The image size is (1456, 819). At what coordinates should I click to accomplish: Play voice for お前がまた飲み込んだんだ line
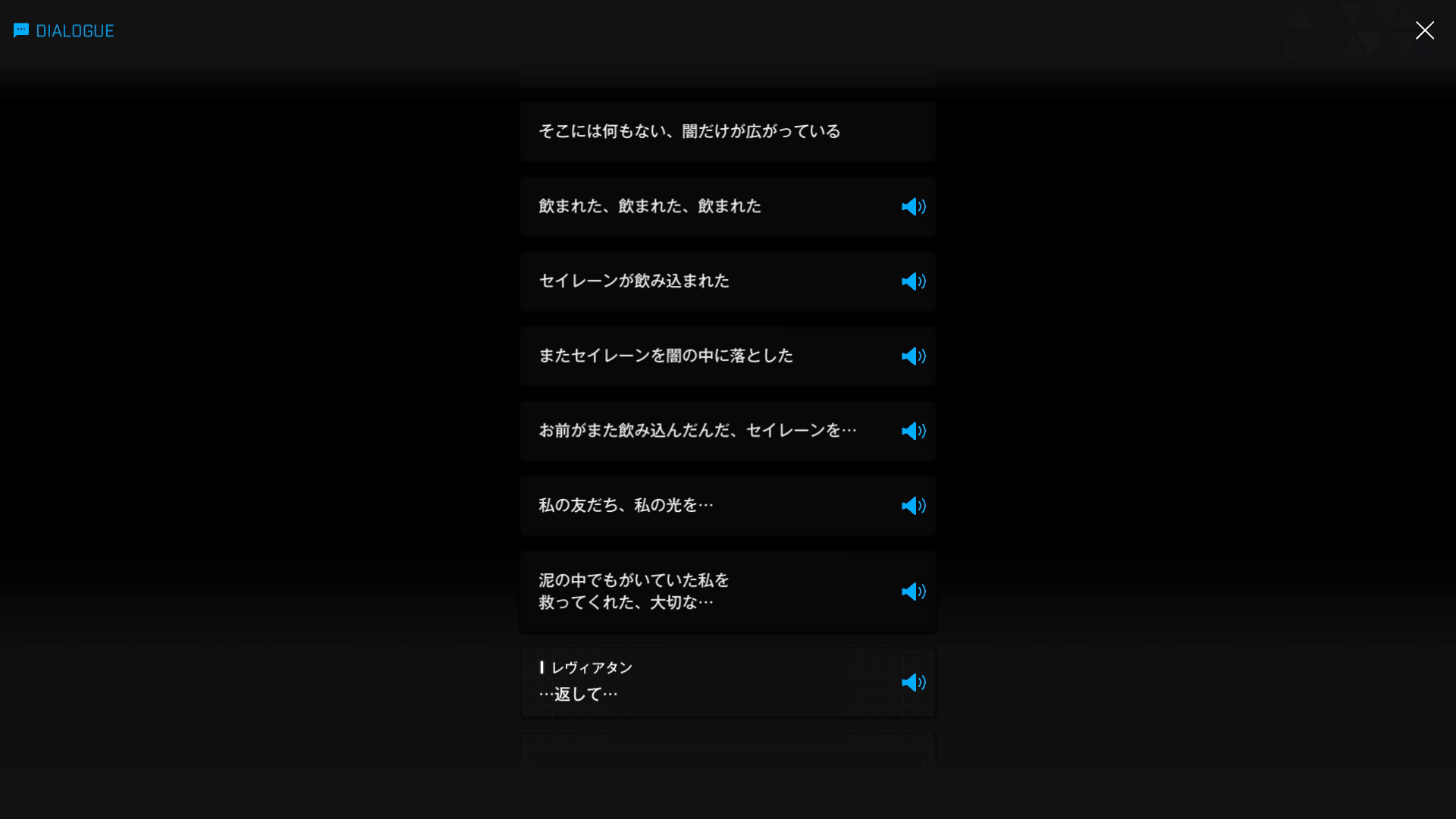coord(913,431)
